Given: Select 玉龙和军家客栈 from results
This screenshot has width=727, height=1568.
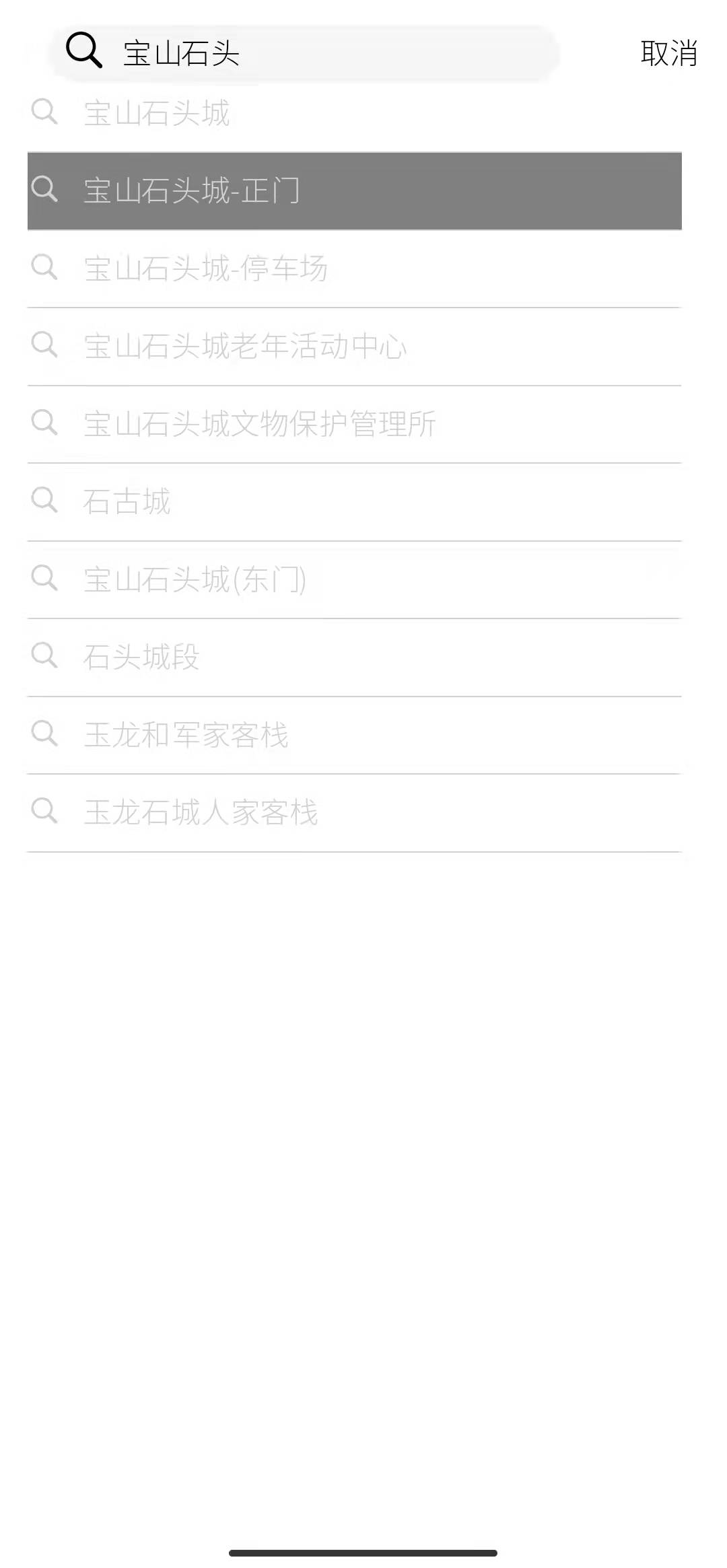Looking at the screenshot, I should point(186,735).
